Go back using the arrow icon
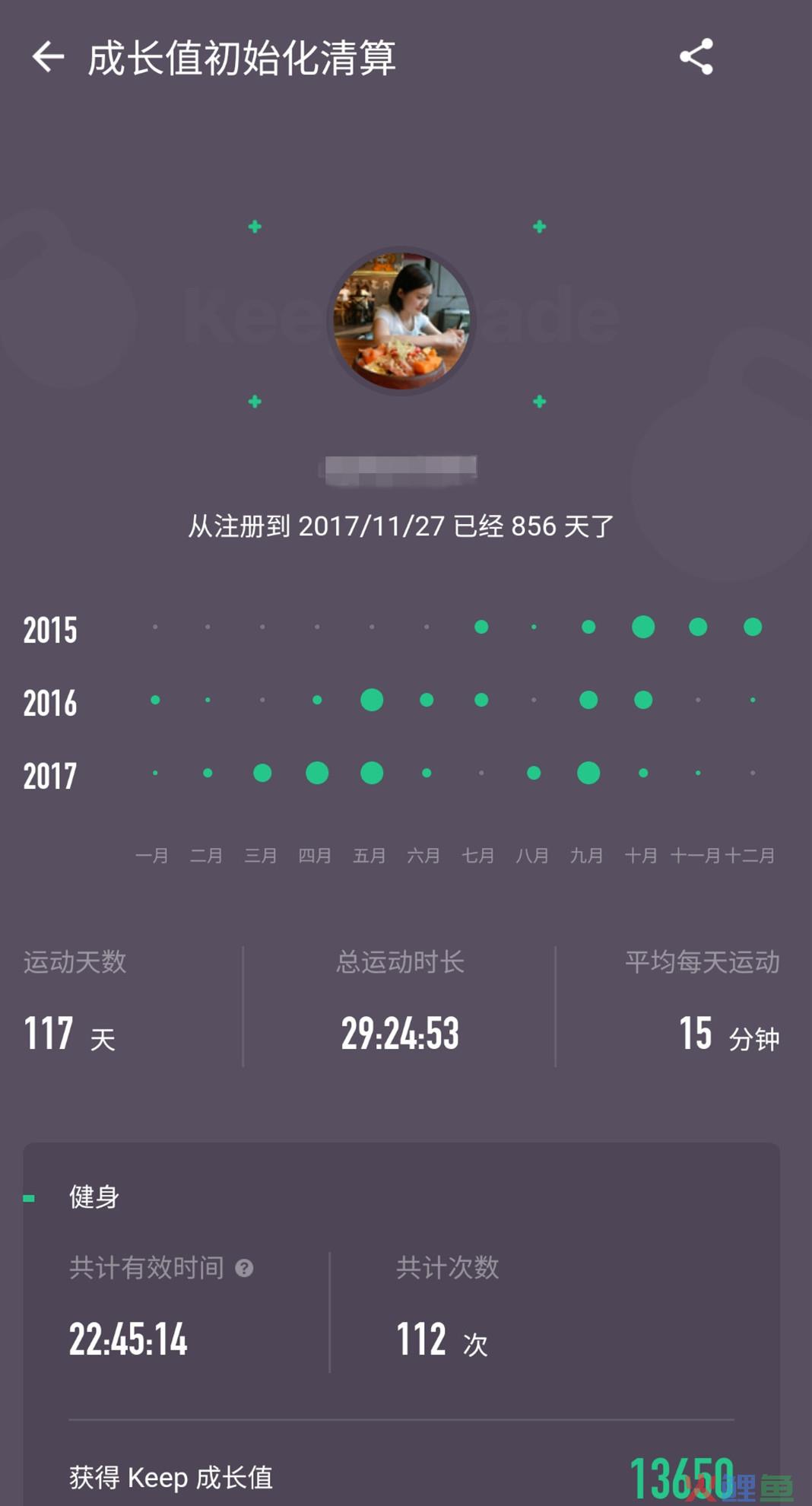Screen dimensions: 812x1506 tap(48, 57)
